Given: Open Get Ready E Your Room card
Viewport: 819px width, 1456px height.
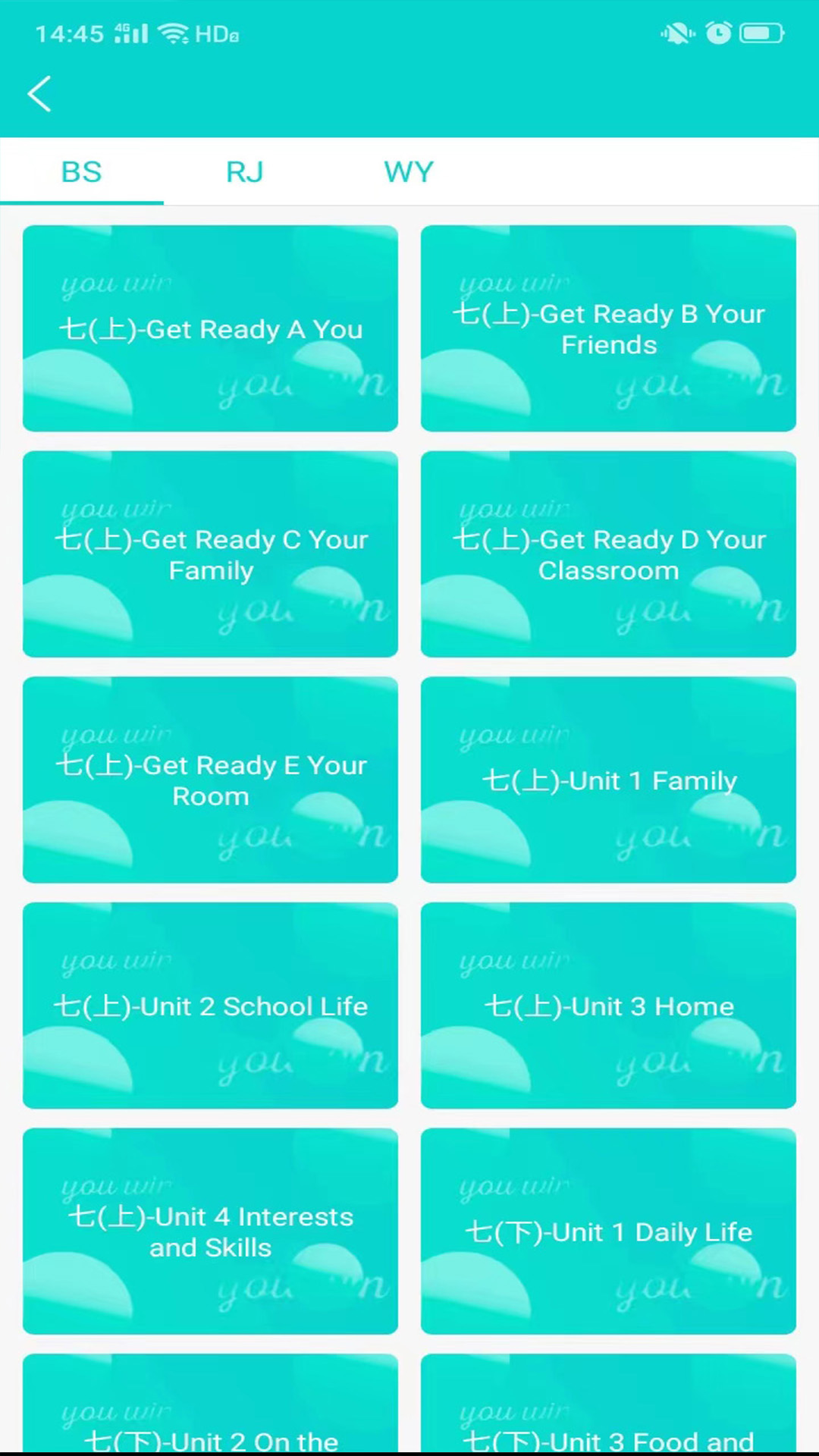Looking at the screenshot, I should click(x=210, y=780).
